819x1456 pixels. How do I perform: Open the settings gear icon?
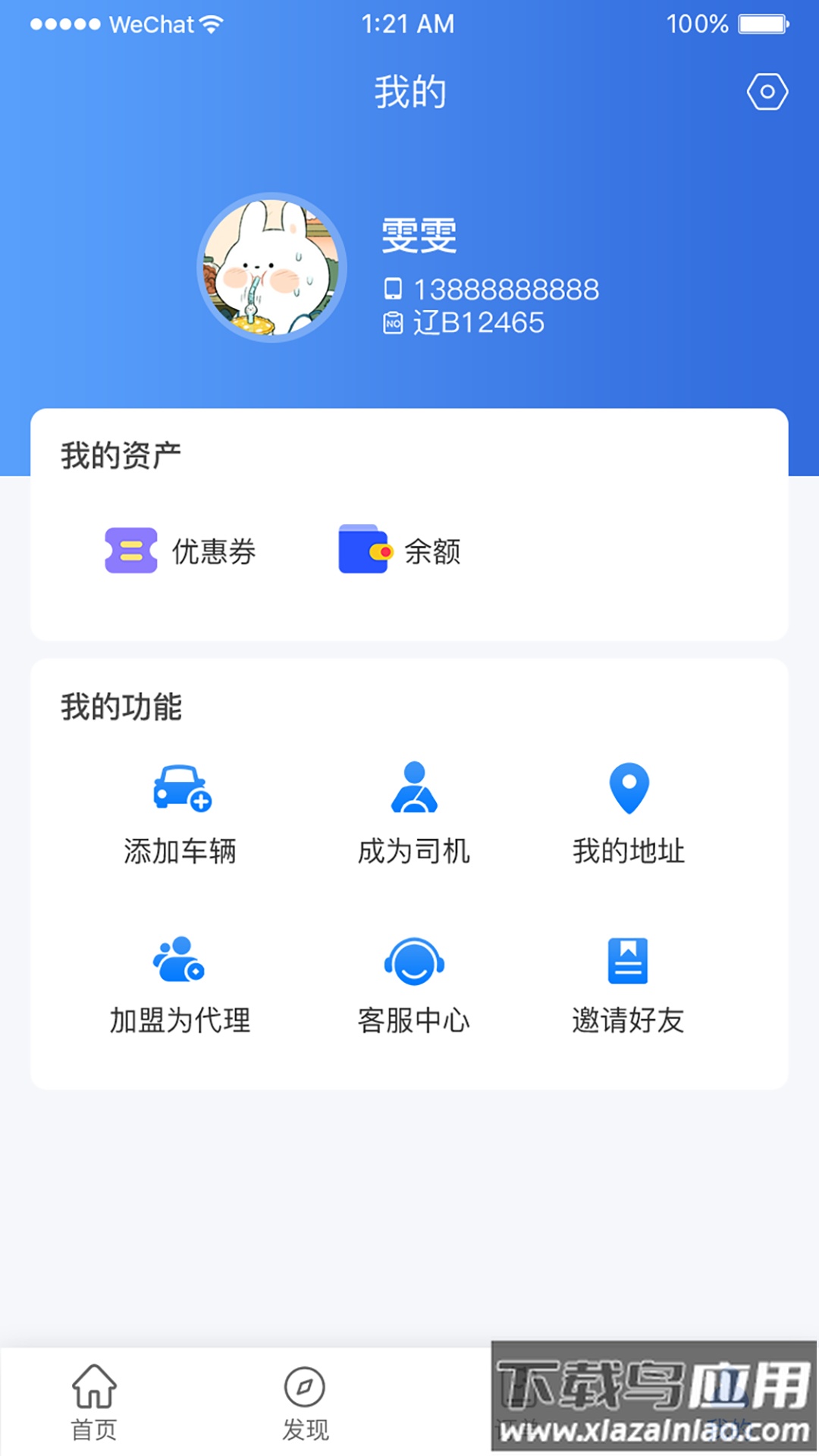point(767,91)
